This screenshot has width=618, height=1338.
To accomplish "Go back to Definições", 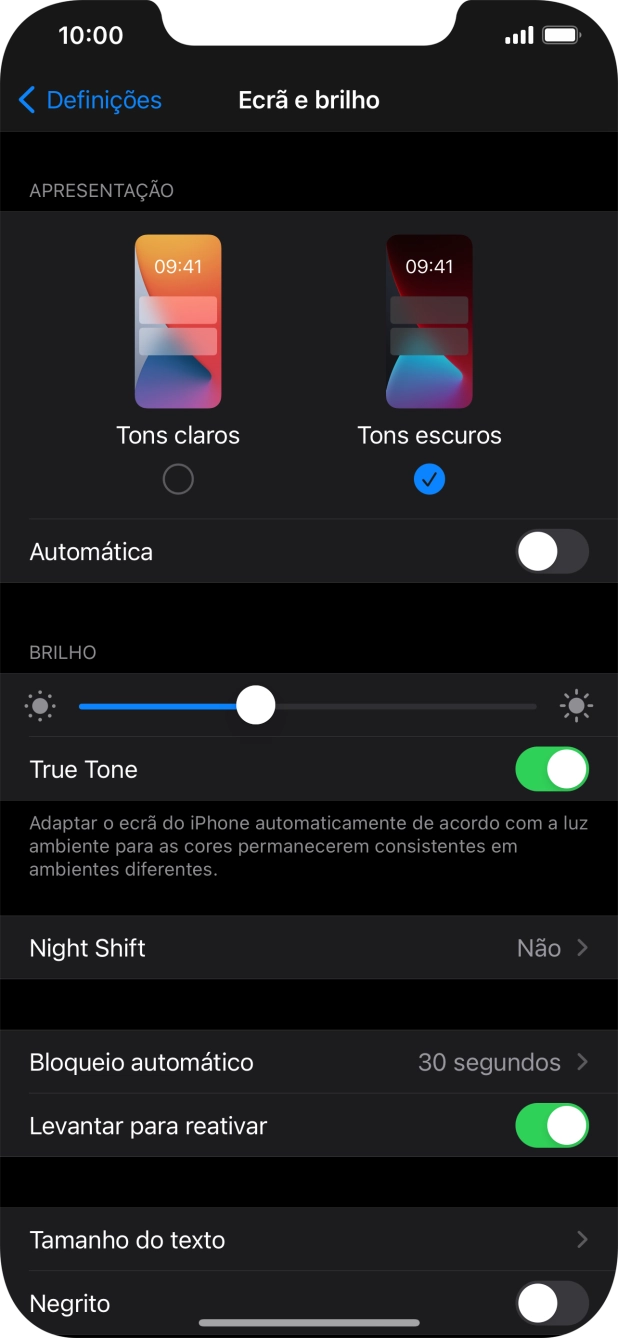I will [x=90, y=100].
